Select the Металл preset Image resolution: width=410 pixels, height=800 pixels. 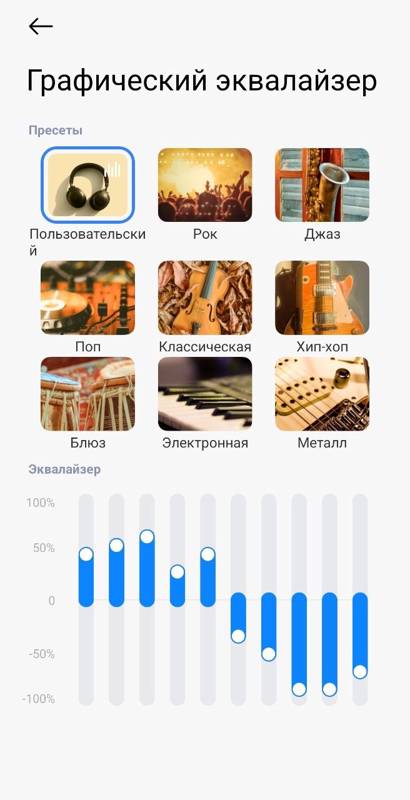click(x=322, y=394)
